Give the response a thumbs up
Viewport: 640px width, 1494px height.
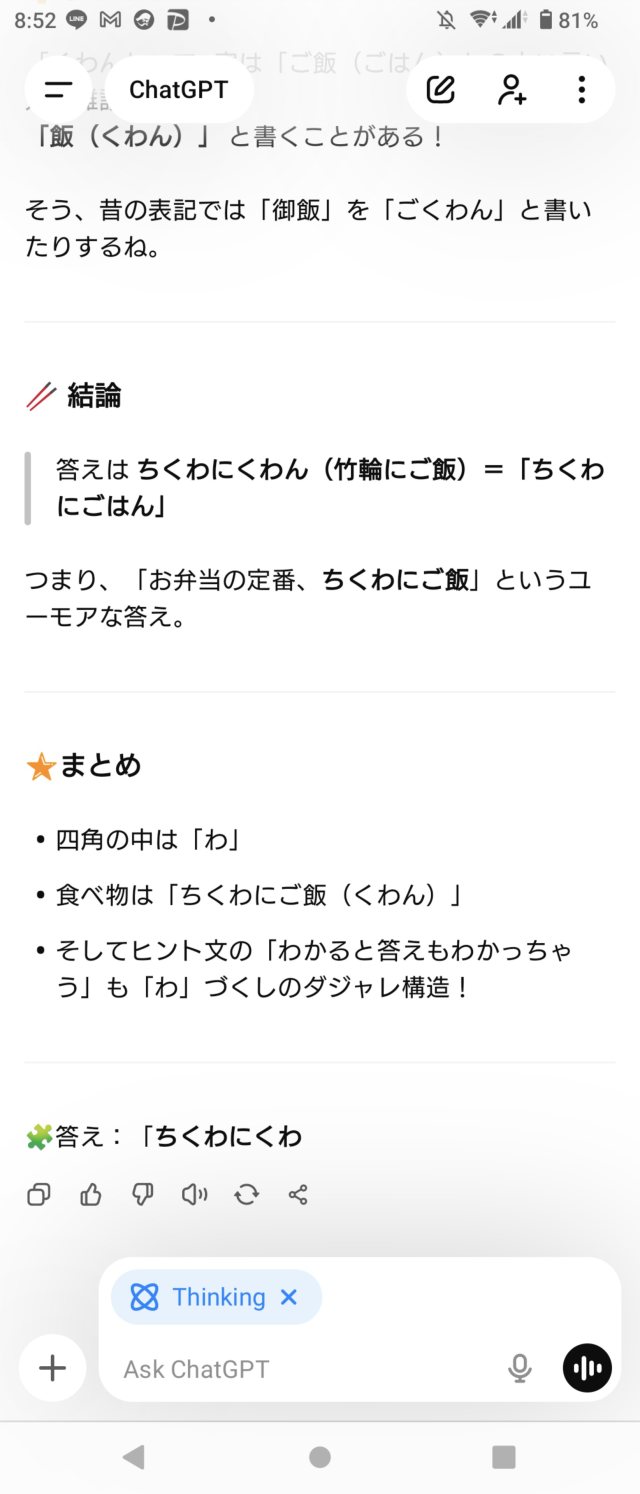91,1194
